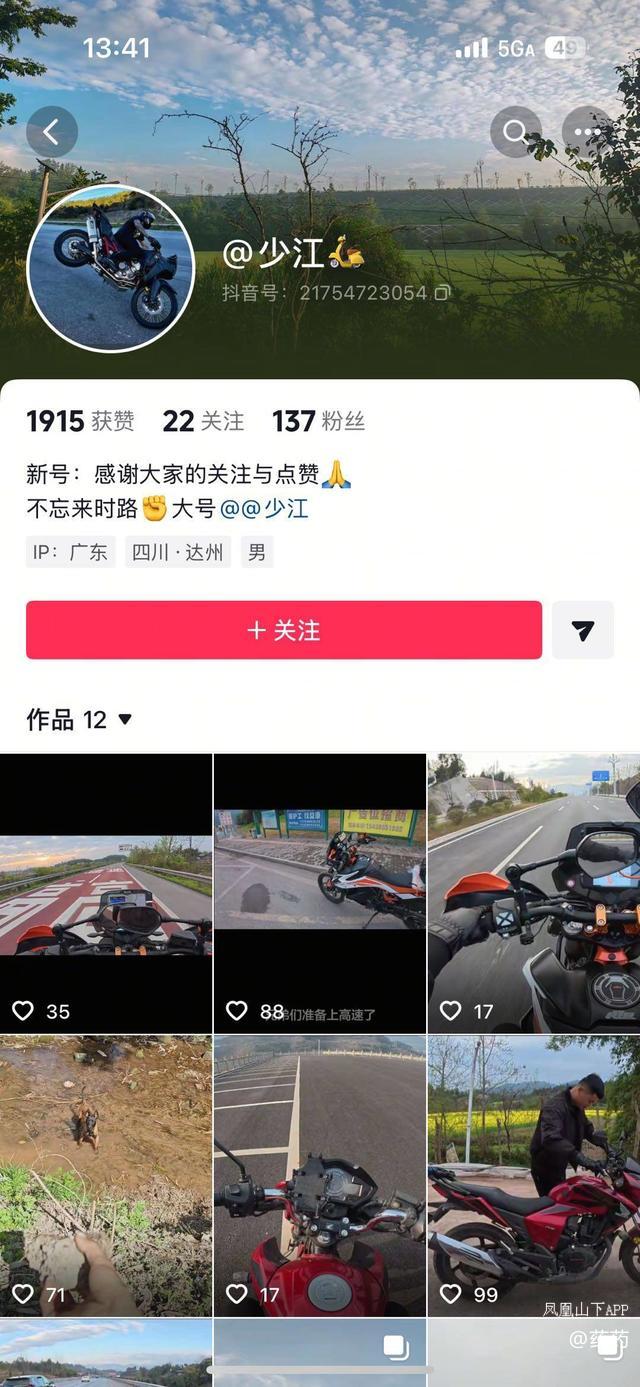Follow this user with the 关注 button
Viewport: 640px width, 1387px height.
click(x=284, y=630)
